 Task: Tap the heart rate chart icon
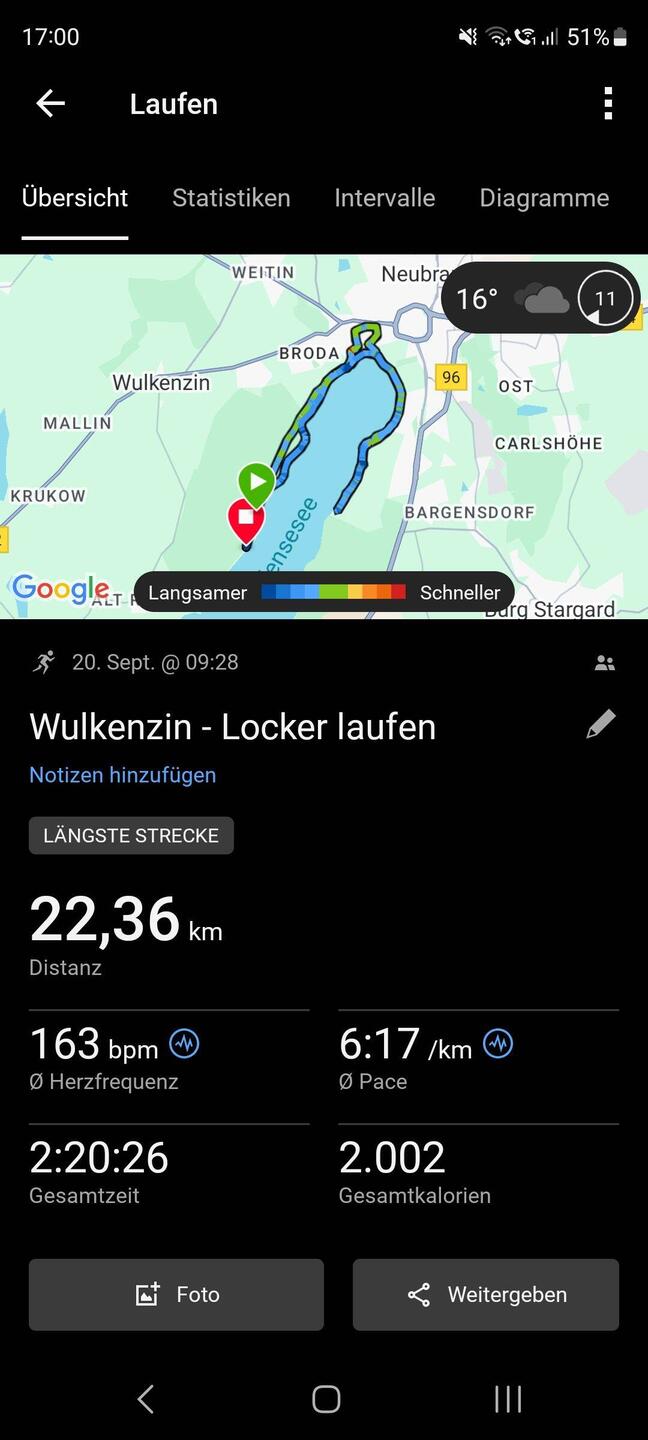coord(184,1044)
